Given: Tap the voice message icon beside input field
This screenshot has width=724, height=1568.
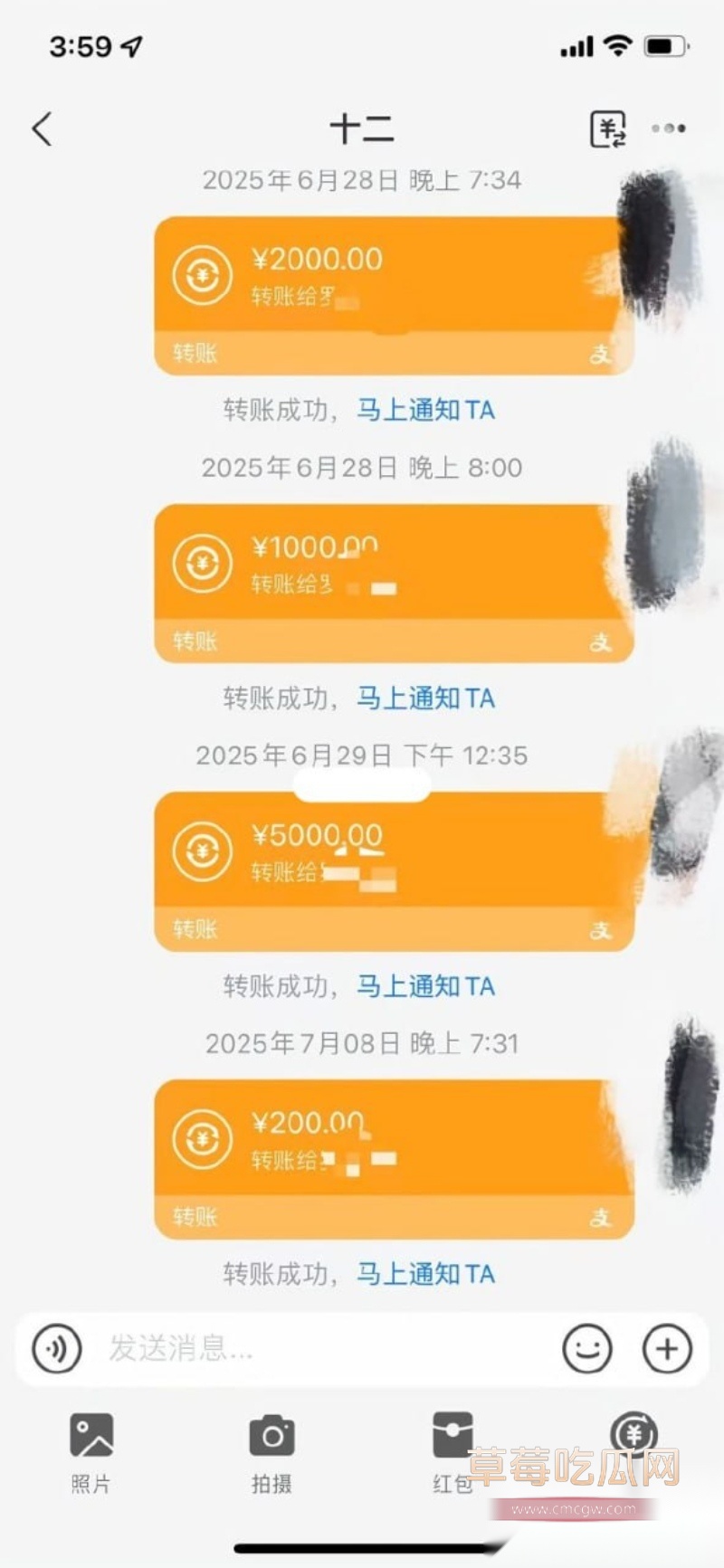Looking at the screenshot, I should 56,1349.
